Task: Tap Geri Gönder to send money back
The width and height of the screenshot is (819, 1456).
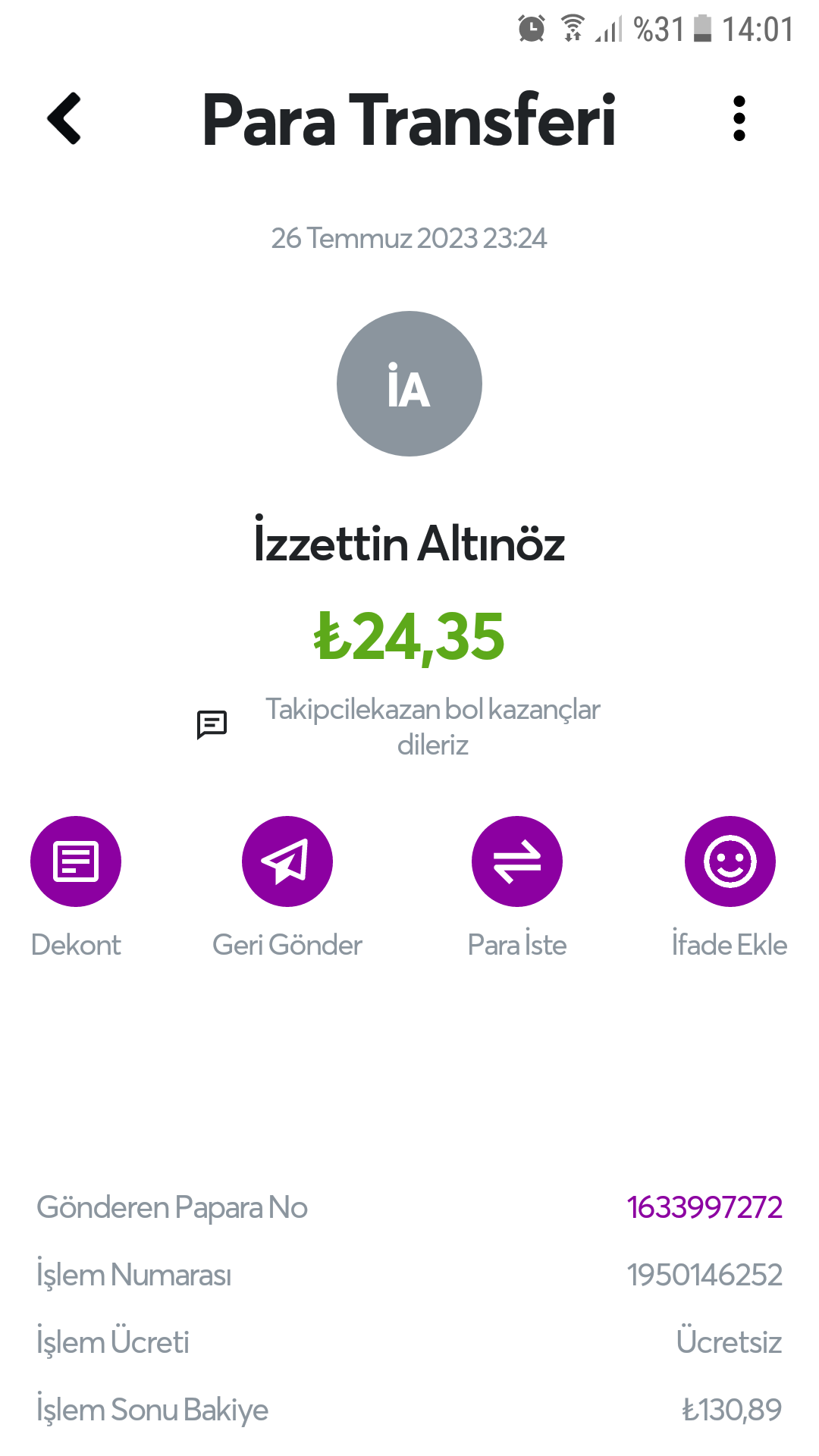Action: click(287, 861)
